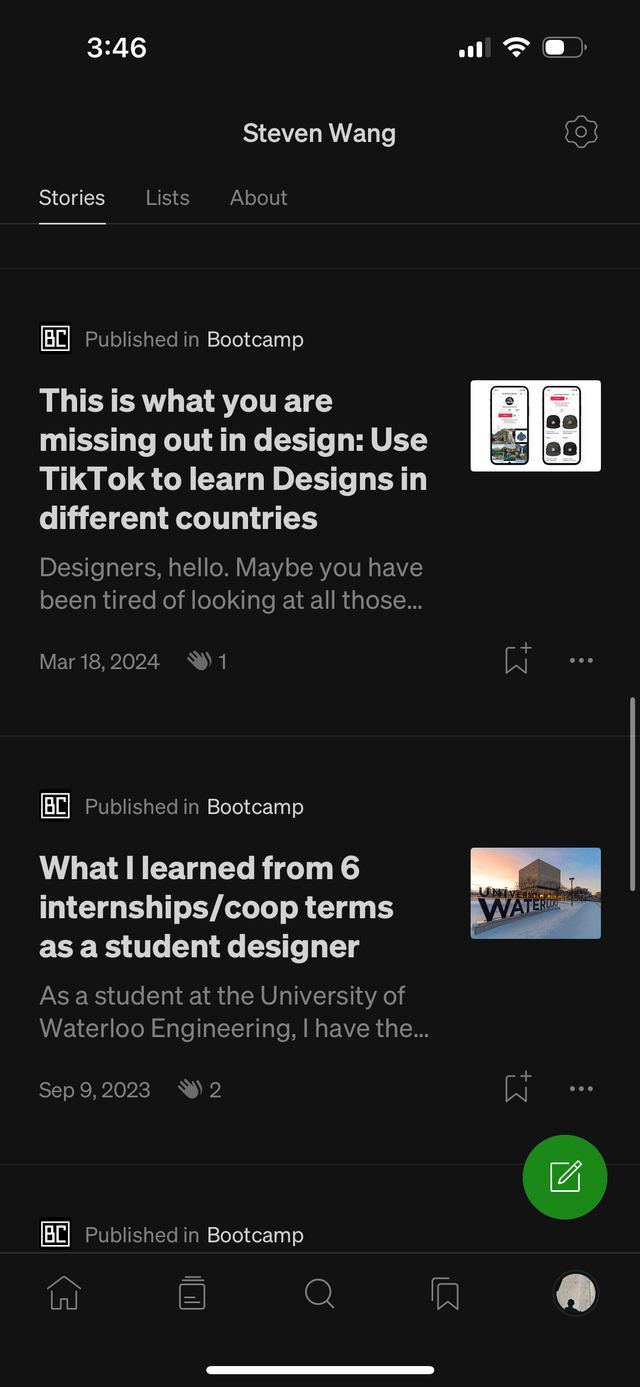The image size is (640, 1387).
Task: Open the settings gear icon
Action: pyautogui.click(x=581, y=132)
